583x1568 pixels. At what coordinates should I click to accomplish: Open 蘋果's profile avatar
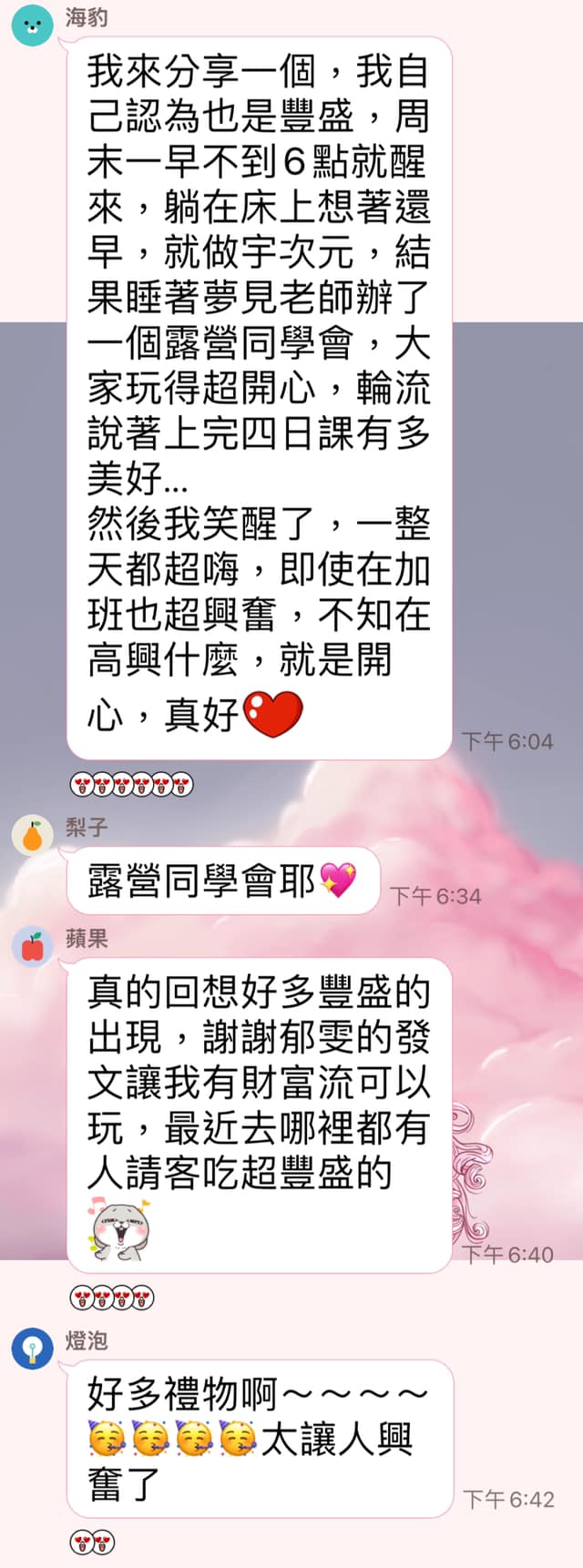[32, 947]
